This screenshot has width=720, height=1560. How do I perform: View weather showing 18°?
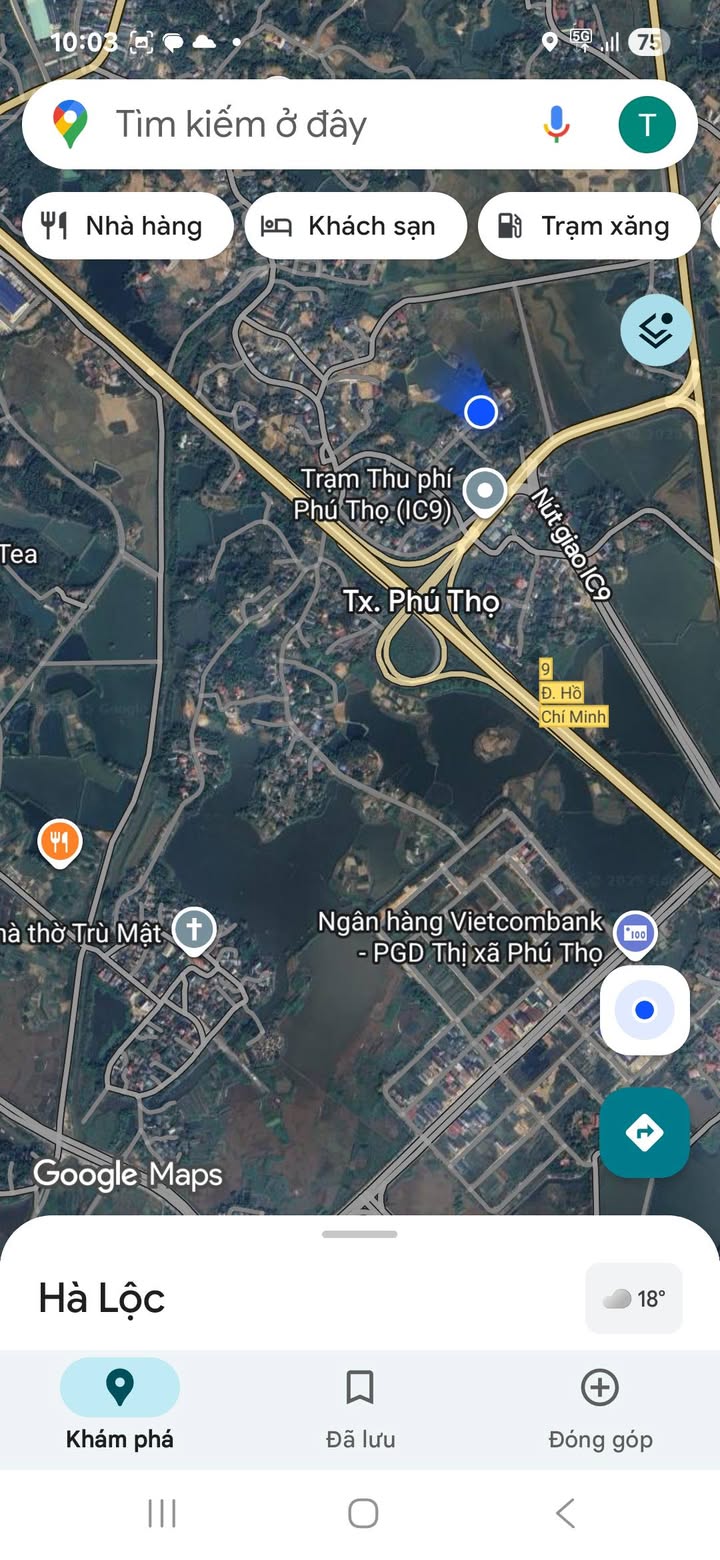click(634, 1298)
